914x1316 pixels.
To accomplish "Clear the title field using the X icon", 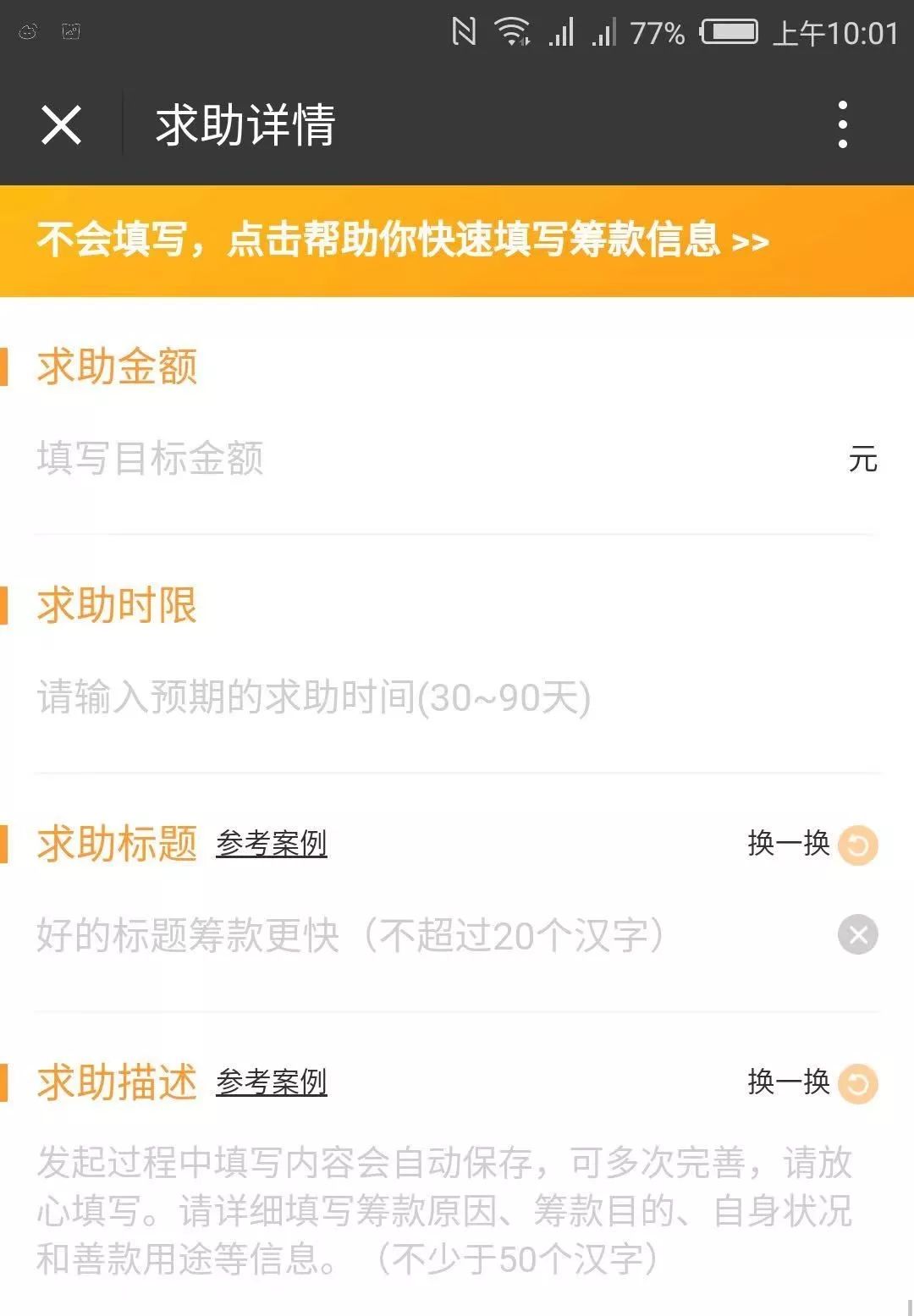I will tap(857, 933).
